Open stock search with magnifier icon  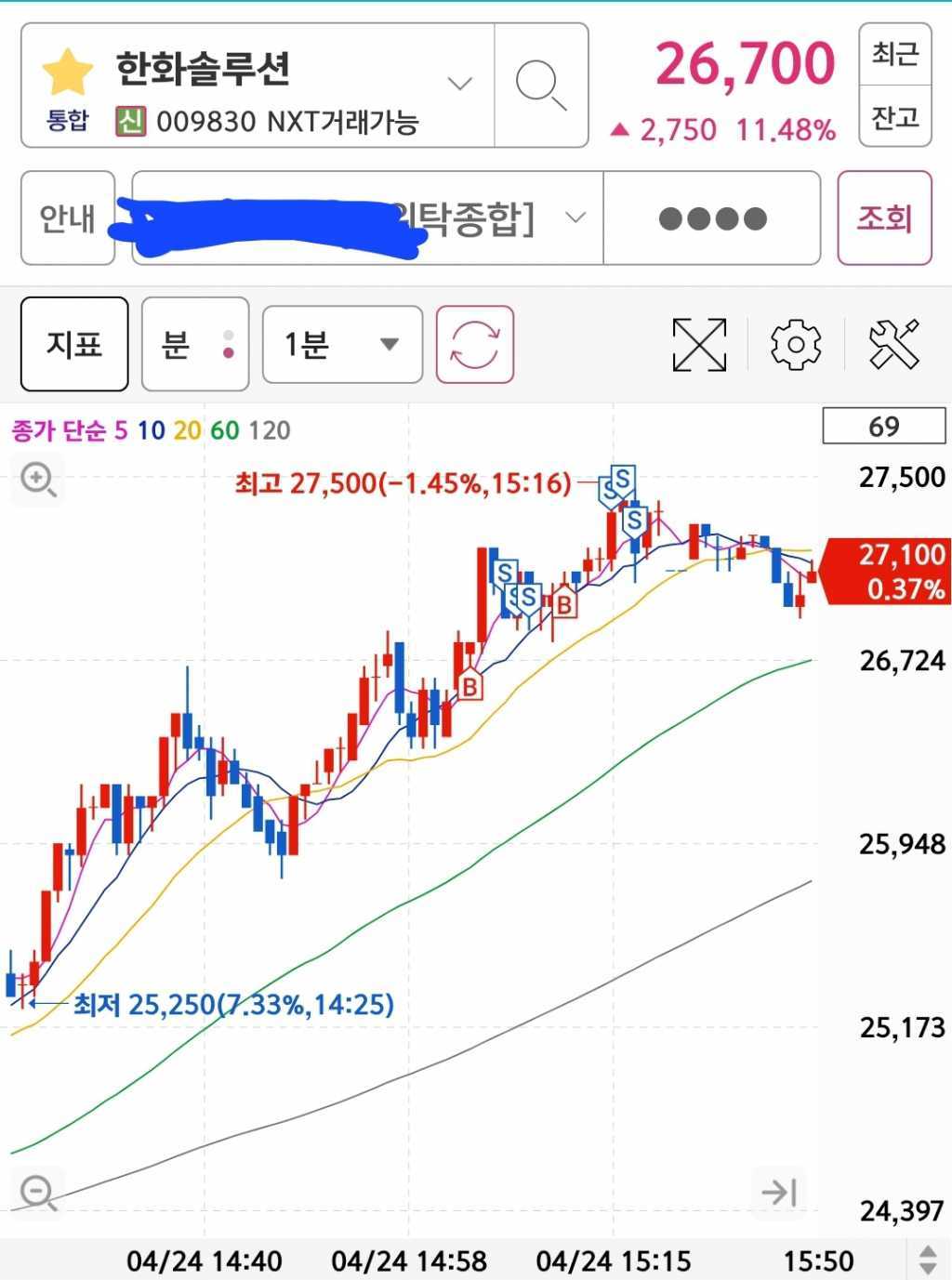click(x=541, y=85)
